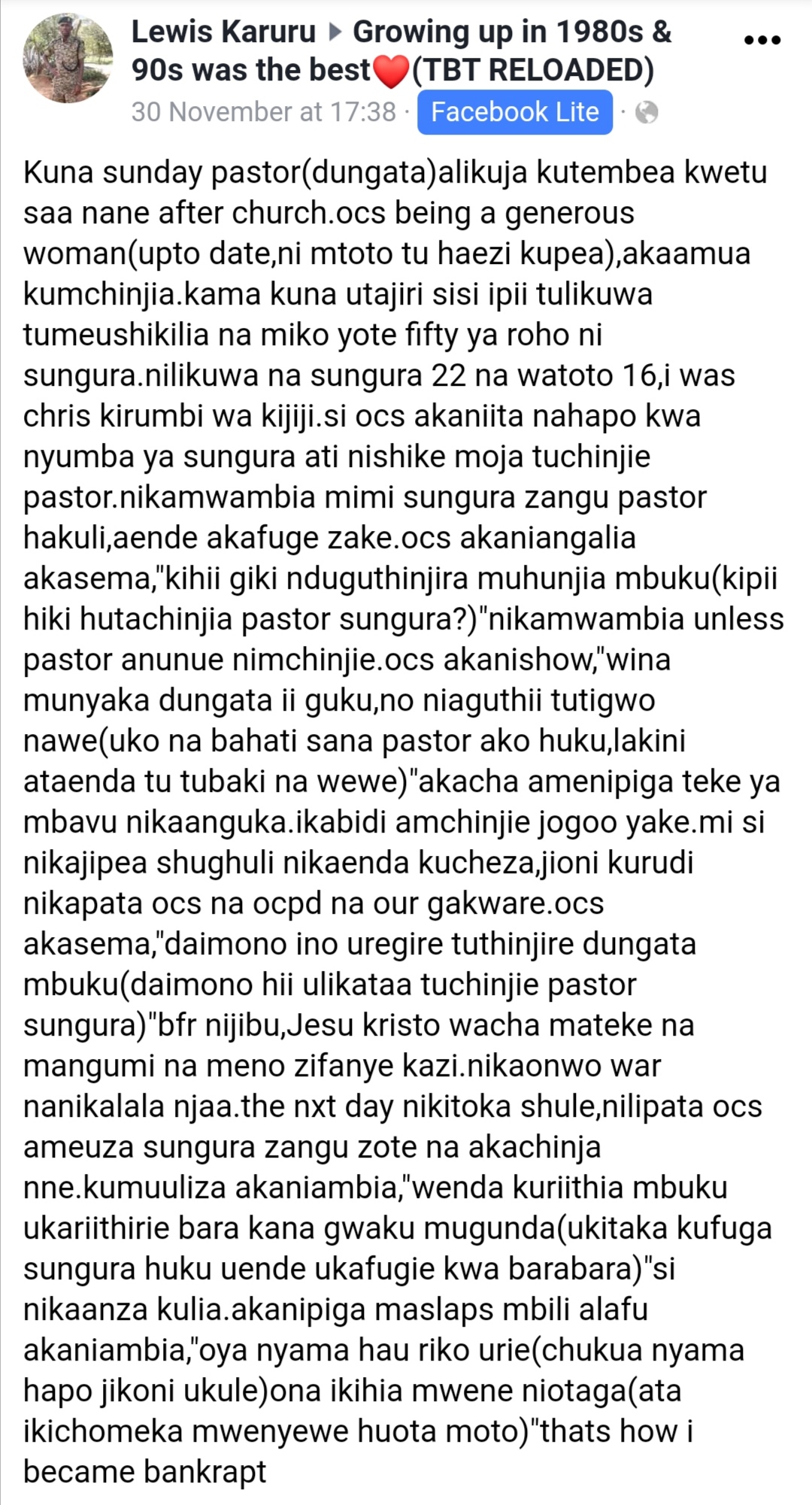Tap the Facebook Lite badge
This screenshot has width=812, height=1505.
[515, 112]
